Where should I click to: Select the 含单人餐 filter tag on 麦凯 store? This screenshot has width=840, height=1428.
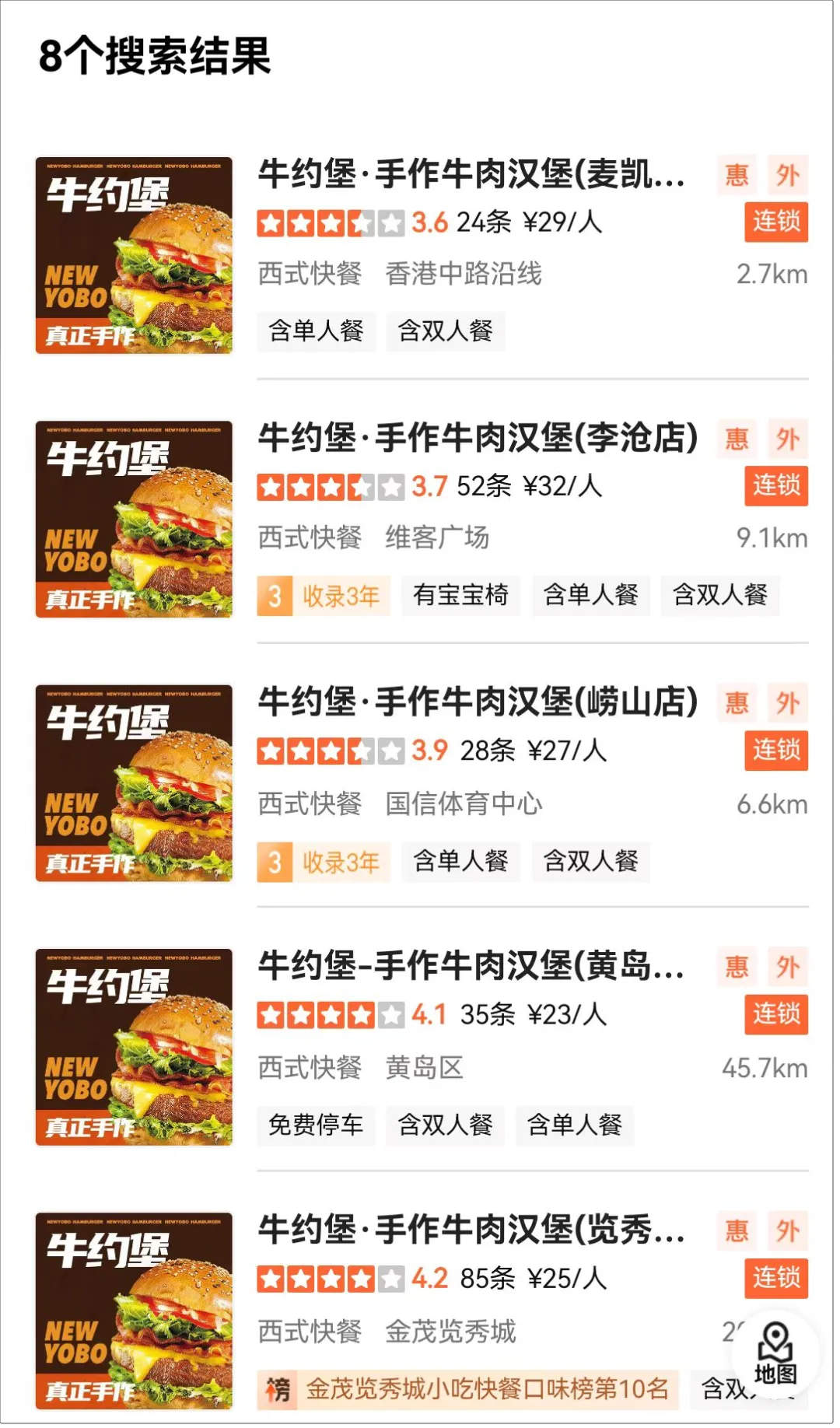pos(316,331)
